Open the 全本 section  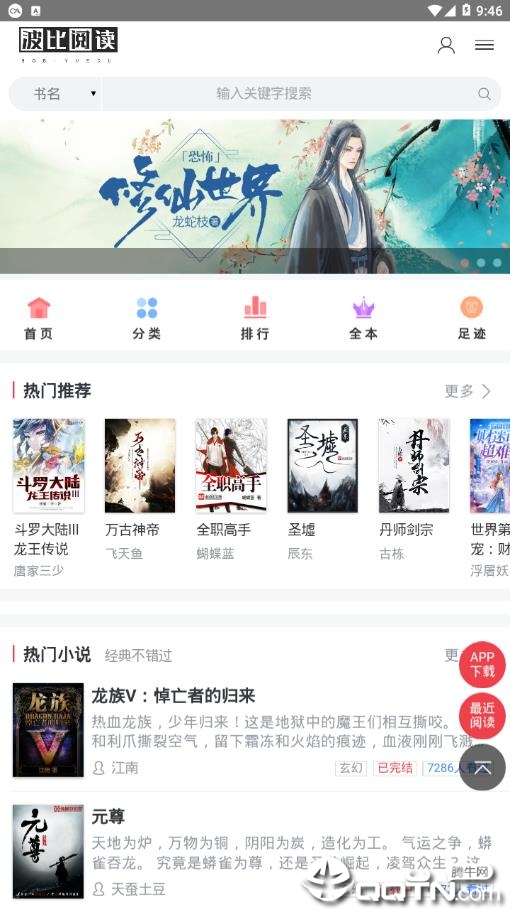coord(363,318)
